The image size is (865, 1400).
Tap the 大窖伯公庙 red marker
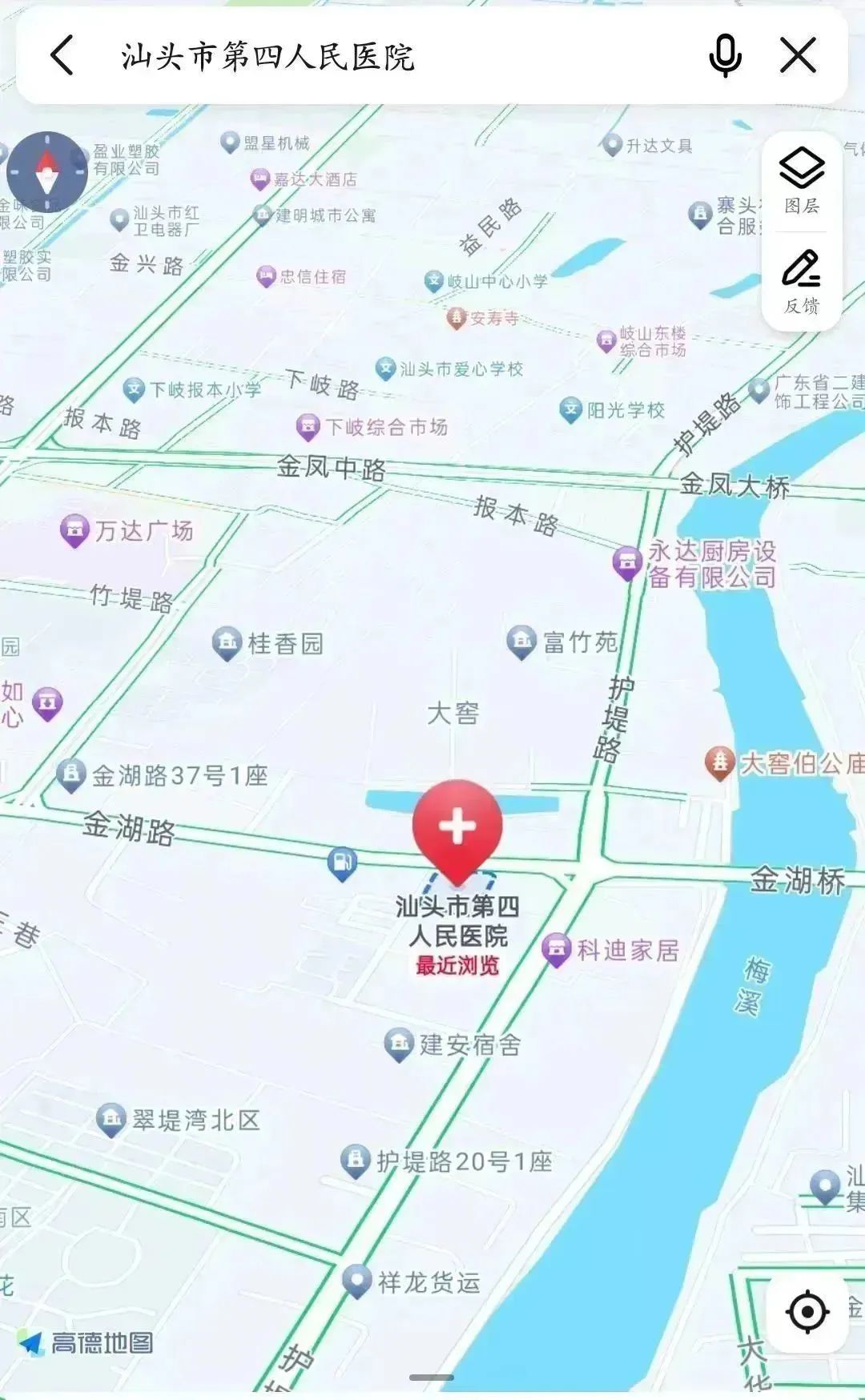coord(721,762)
